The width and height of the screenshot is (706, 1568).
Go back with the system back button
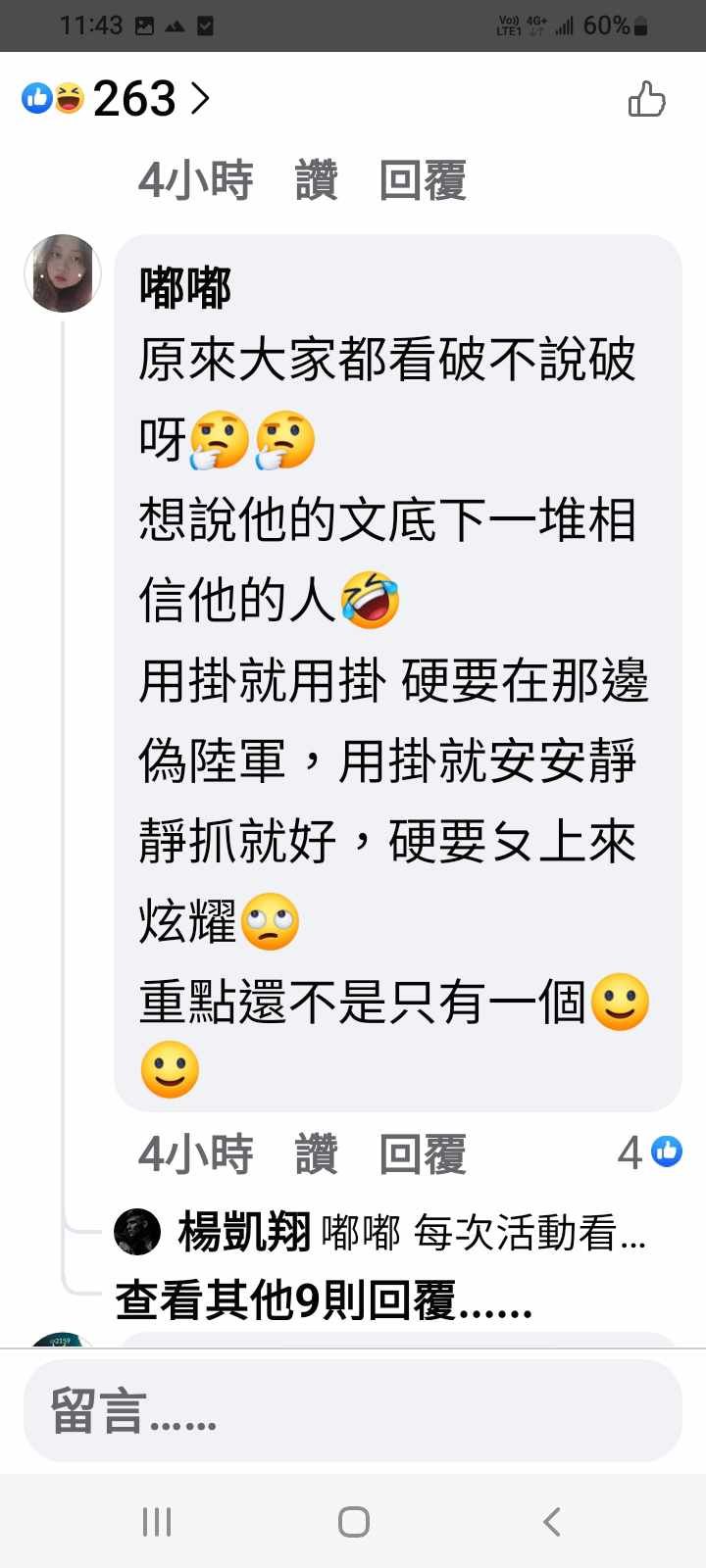tap(551, 1522)
